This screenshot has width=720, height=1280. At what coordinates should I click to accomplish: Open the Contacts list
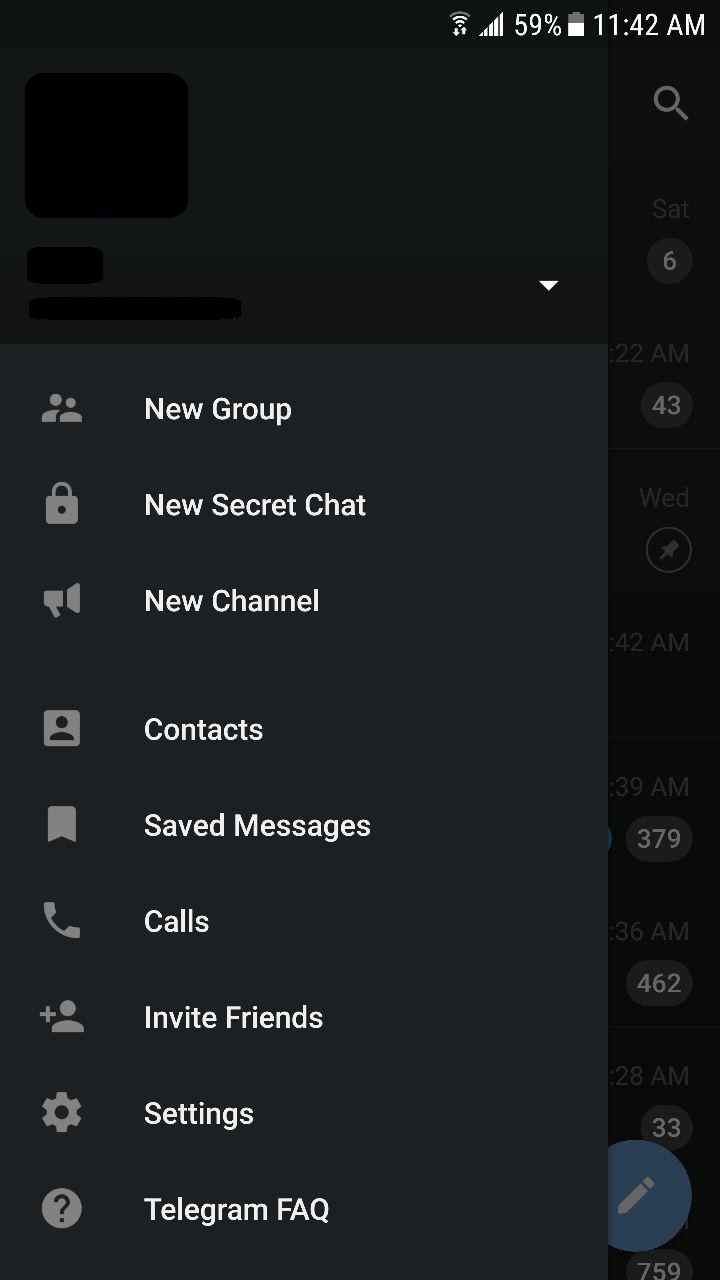203,729
